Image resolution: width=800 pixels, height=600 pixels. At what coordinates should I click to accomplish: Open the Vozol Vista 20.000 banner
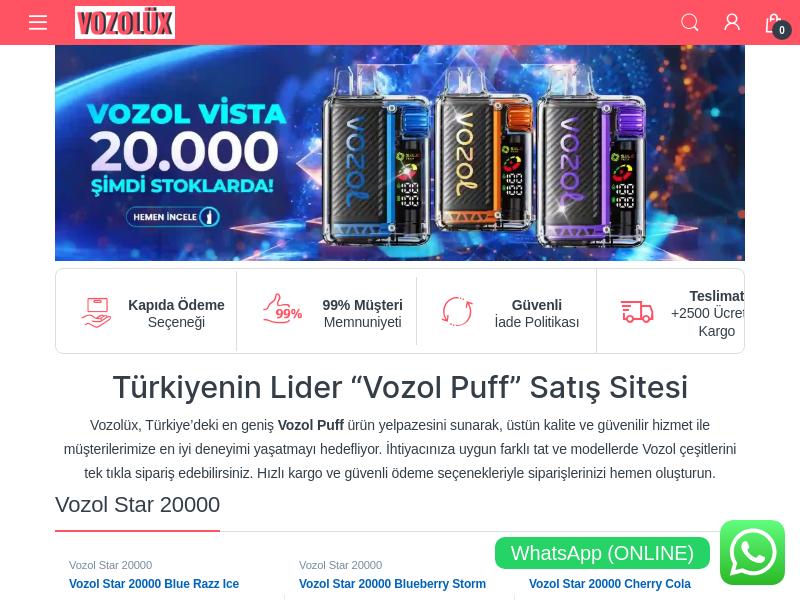[x=400, y=152]
